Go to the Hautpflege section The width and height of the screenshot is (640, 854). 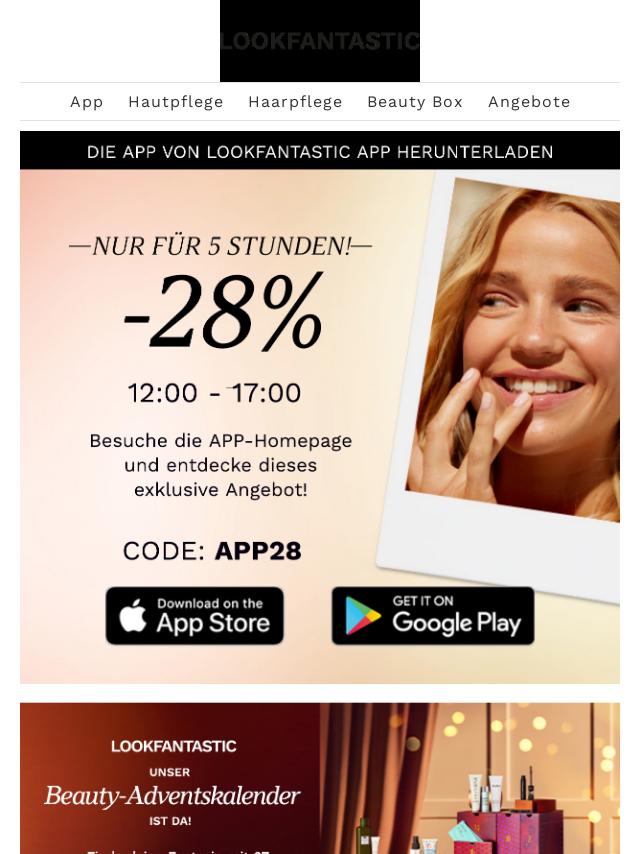point(175,102)
